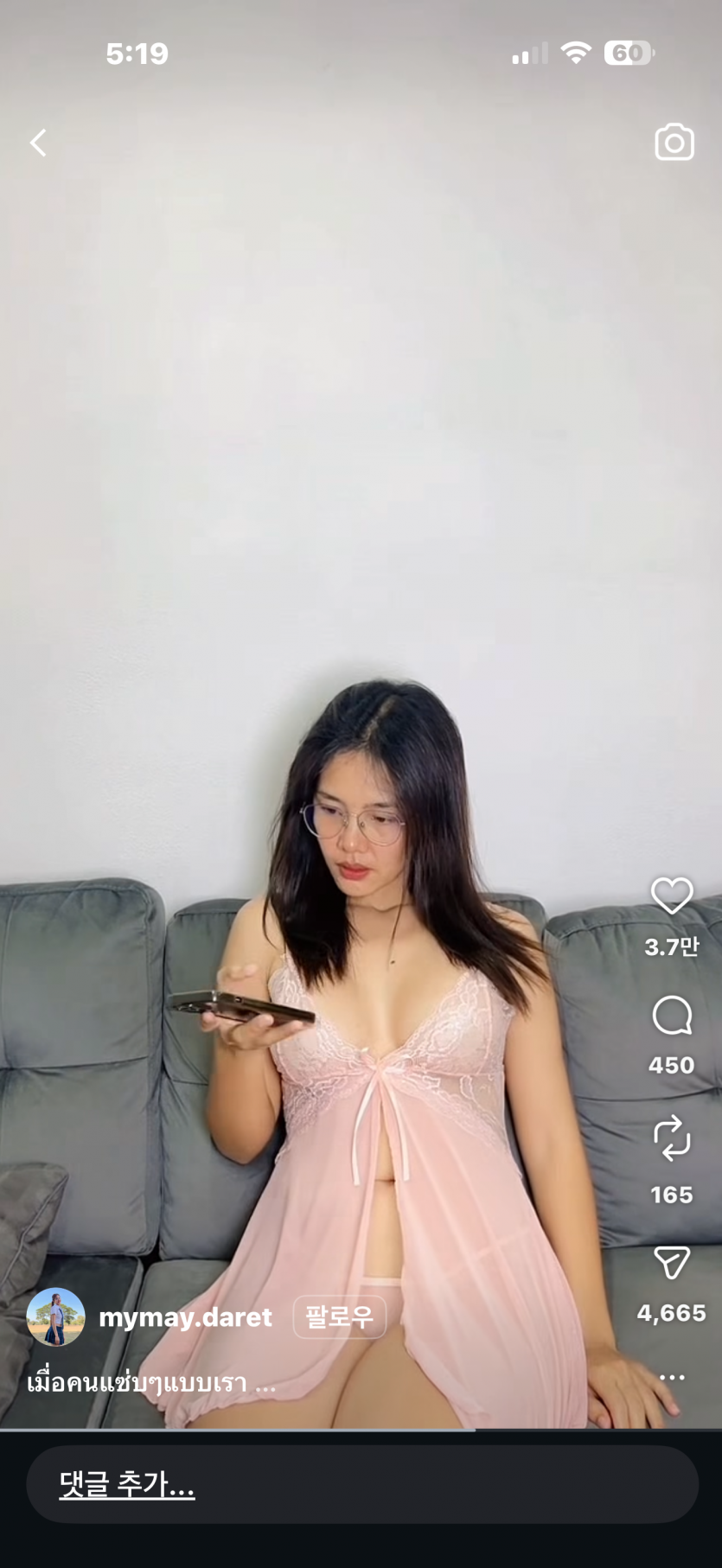
Task: Share reel via paper plane icon
Action: pyautogui.click(x=672, y=1263)
